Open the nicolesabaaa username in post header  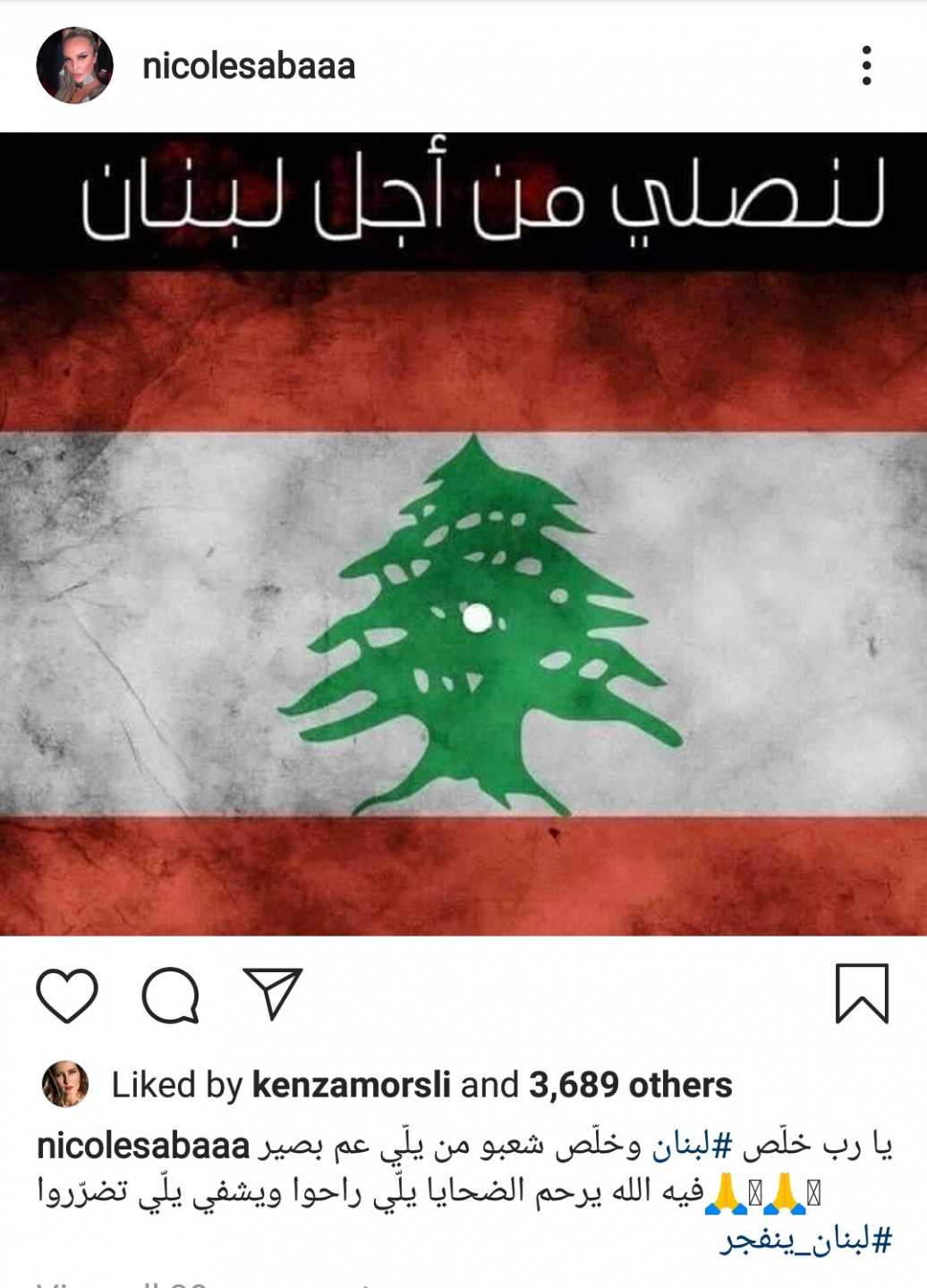[249, 66]
